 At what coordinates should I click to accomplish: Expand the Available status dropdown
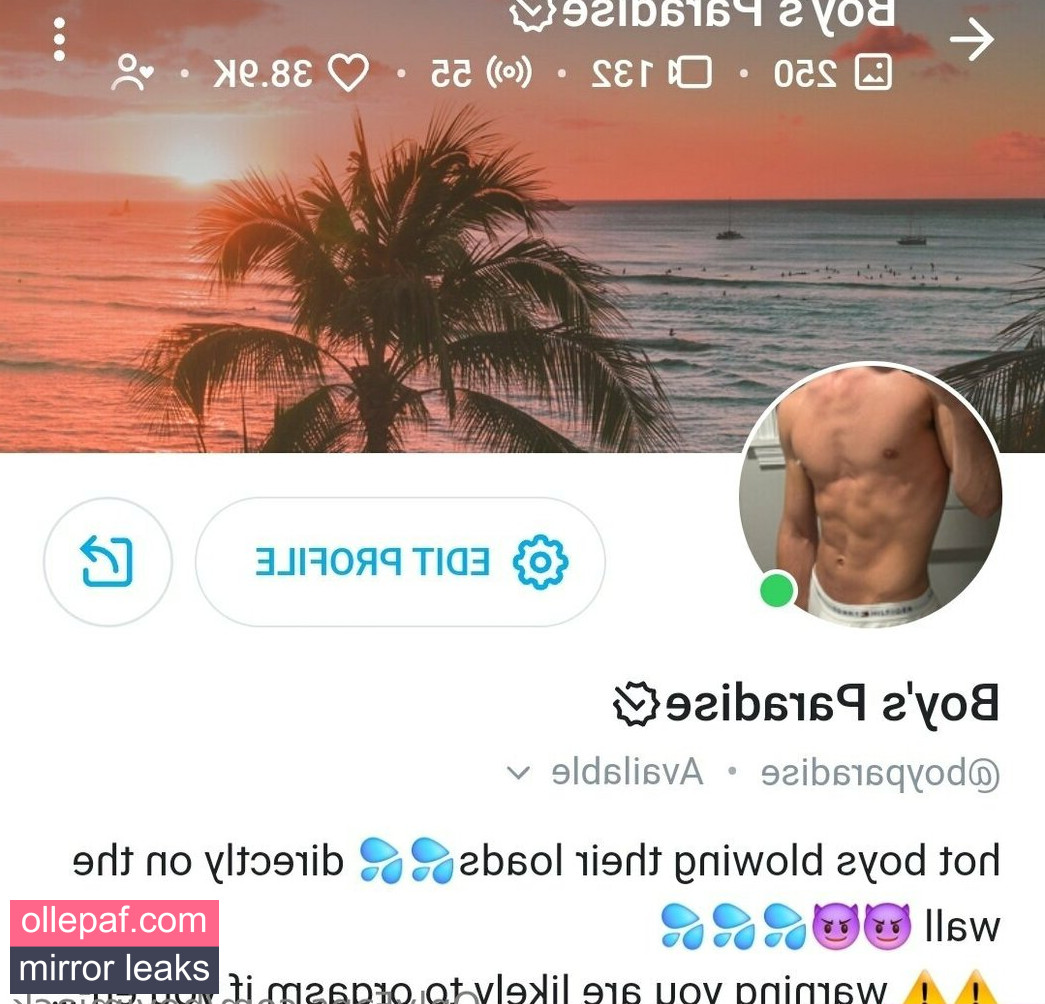point(518,772)
